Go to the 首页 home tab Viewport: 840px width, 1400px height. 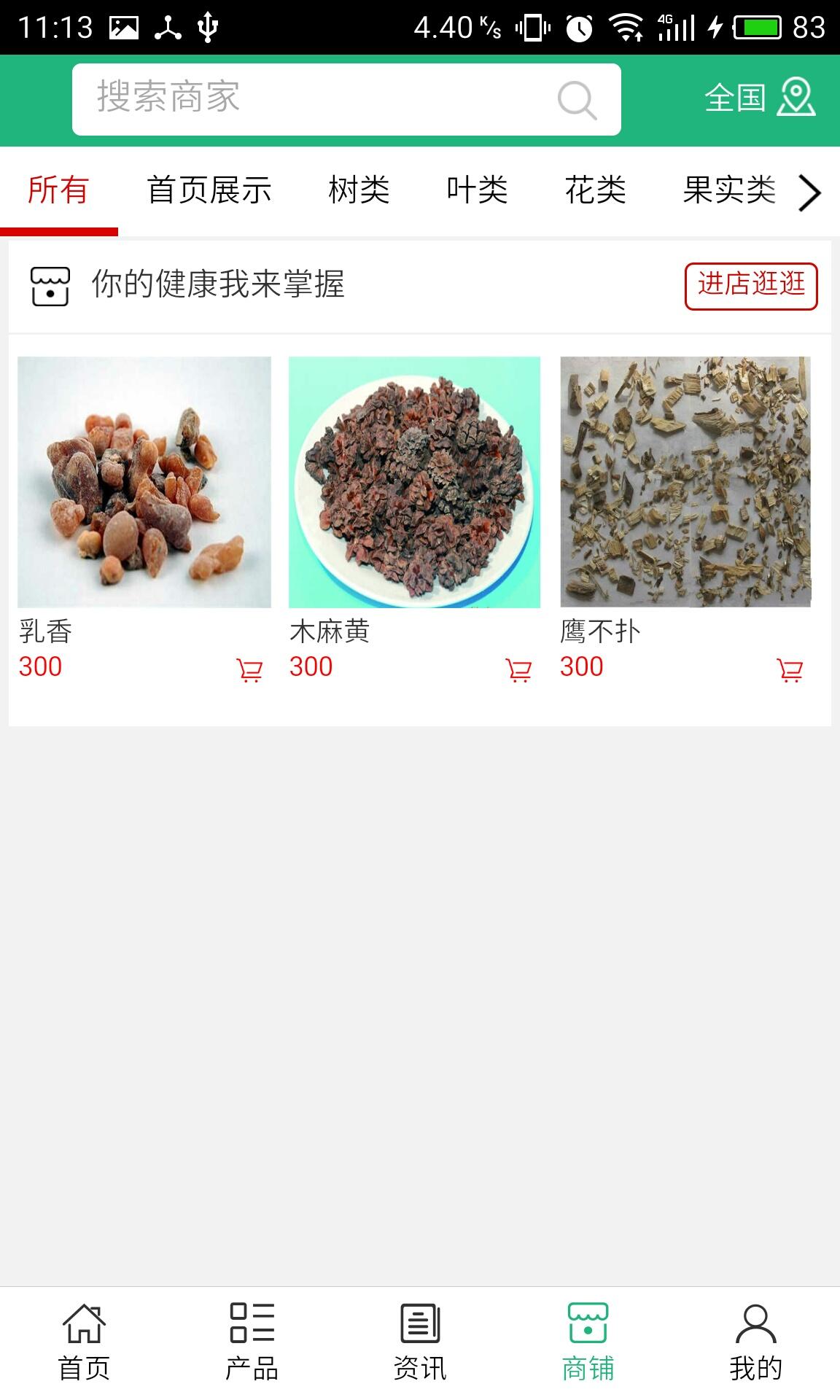click(84, 1342)
